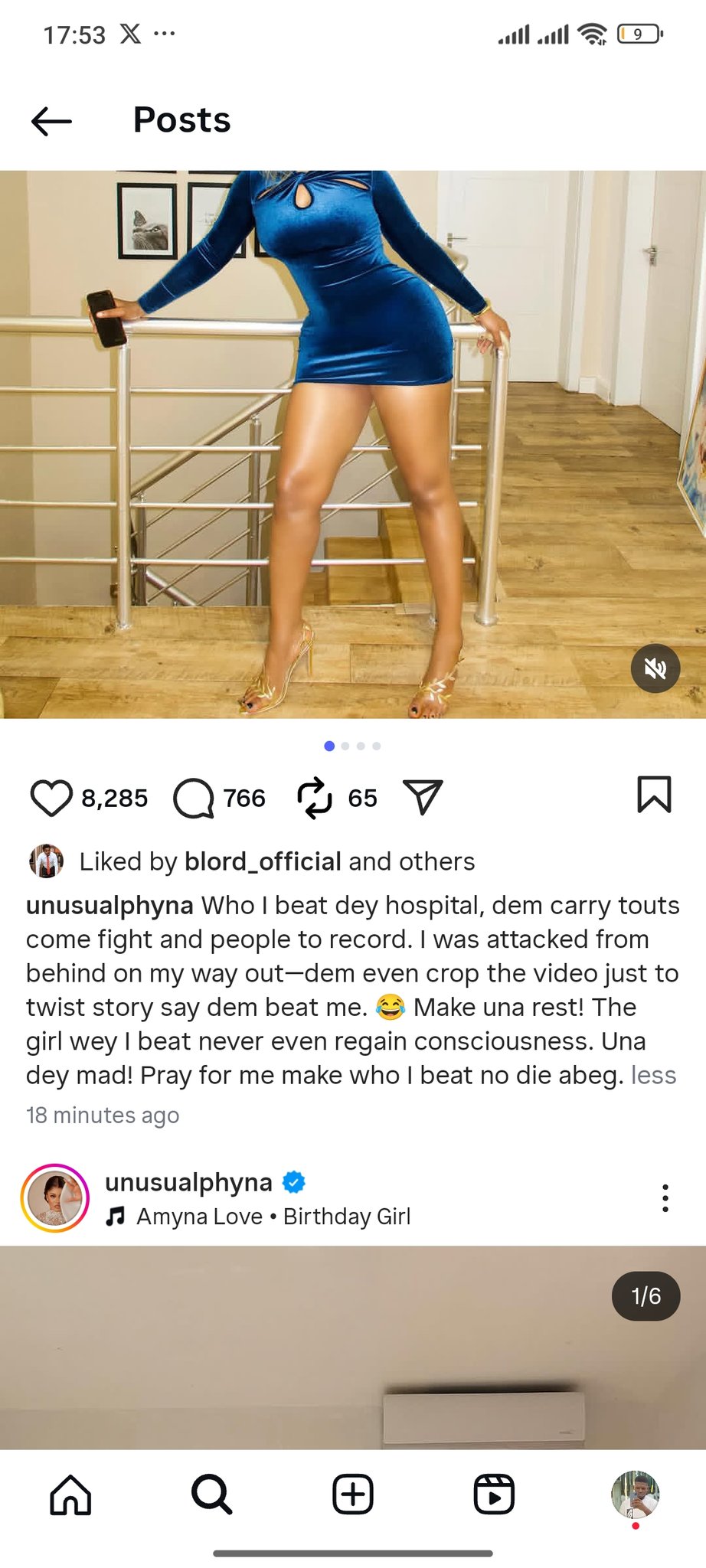Go back from the Posts screen

[x=51, y=121]
